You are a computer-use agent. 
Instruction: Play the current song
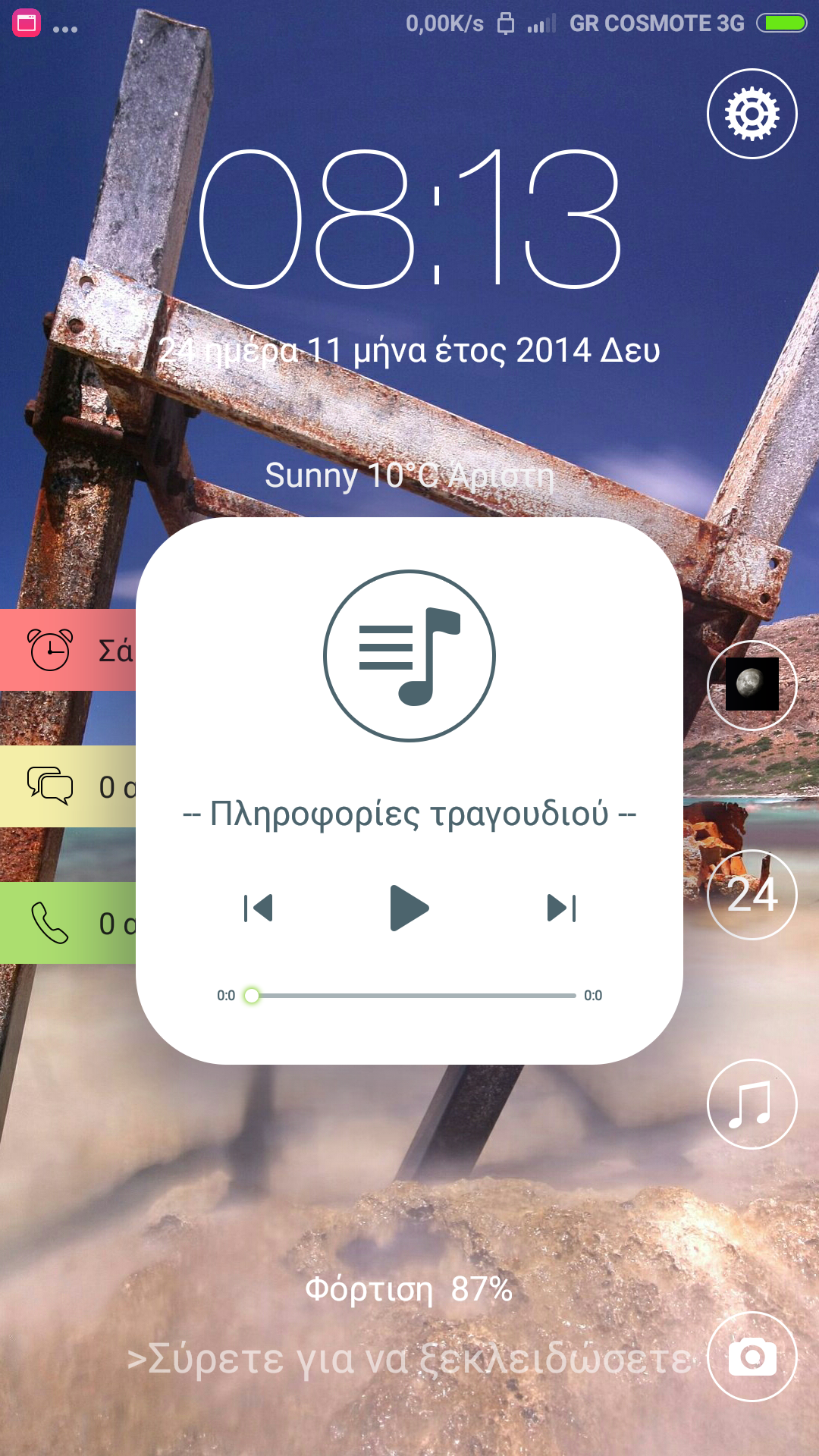(409, 908)
